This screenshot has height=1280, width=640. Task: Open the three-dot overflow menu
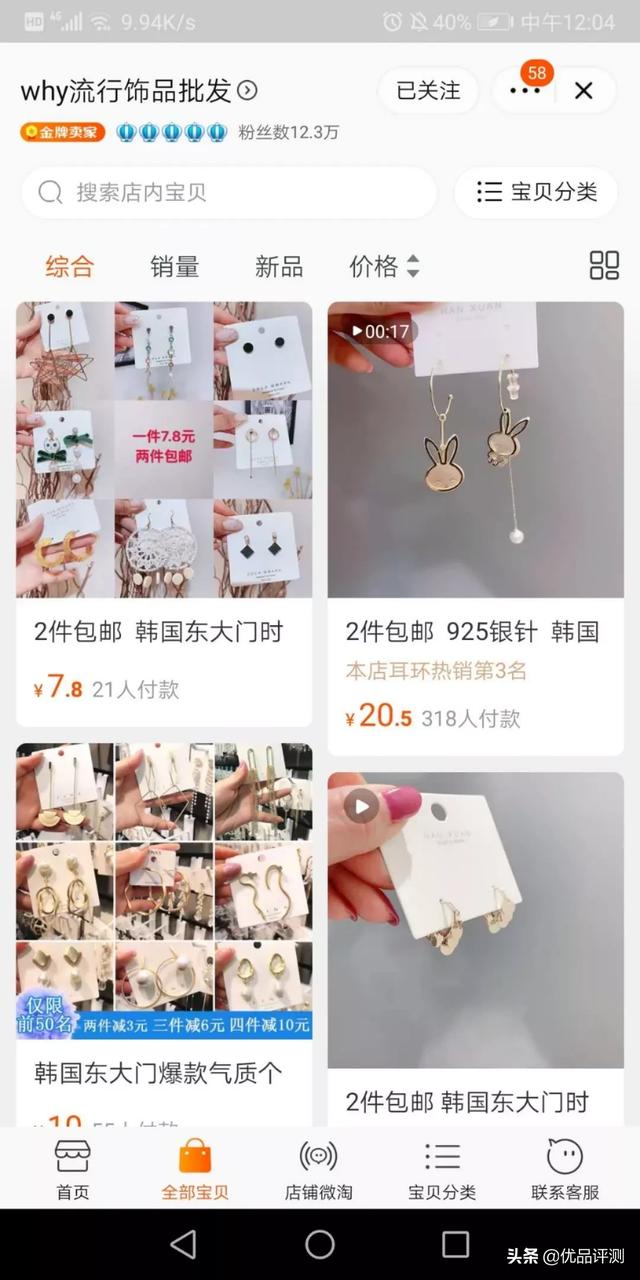[525, 91]
